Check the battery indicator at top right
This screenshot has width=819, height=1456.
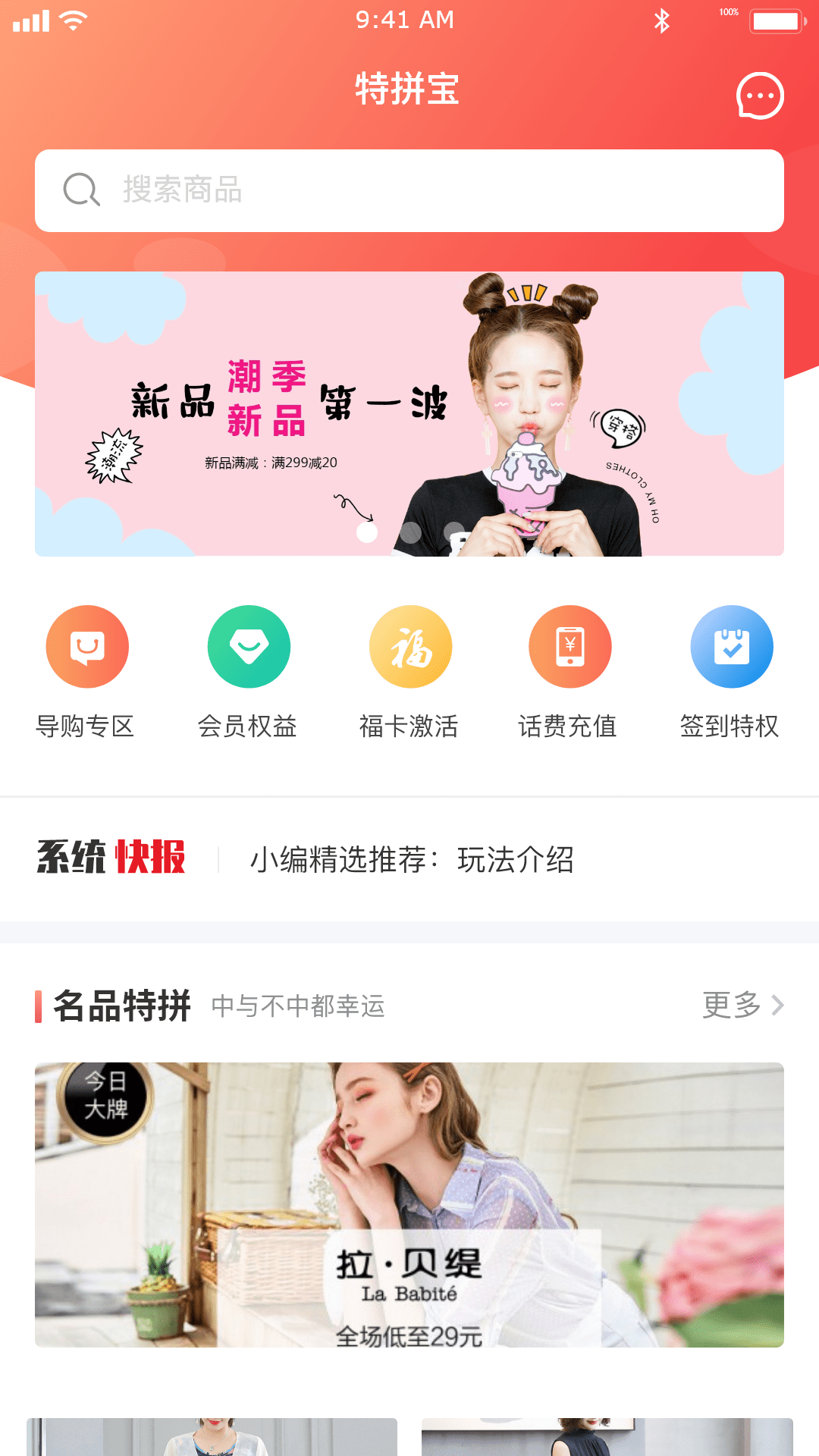tap(775, 20)
